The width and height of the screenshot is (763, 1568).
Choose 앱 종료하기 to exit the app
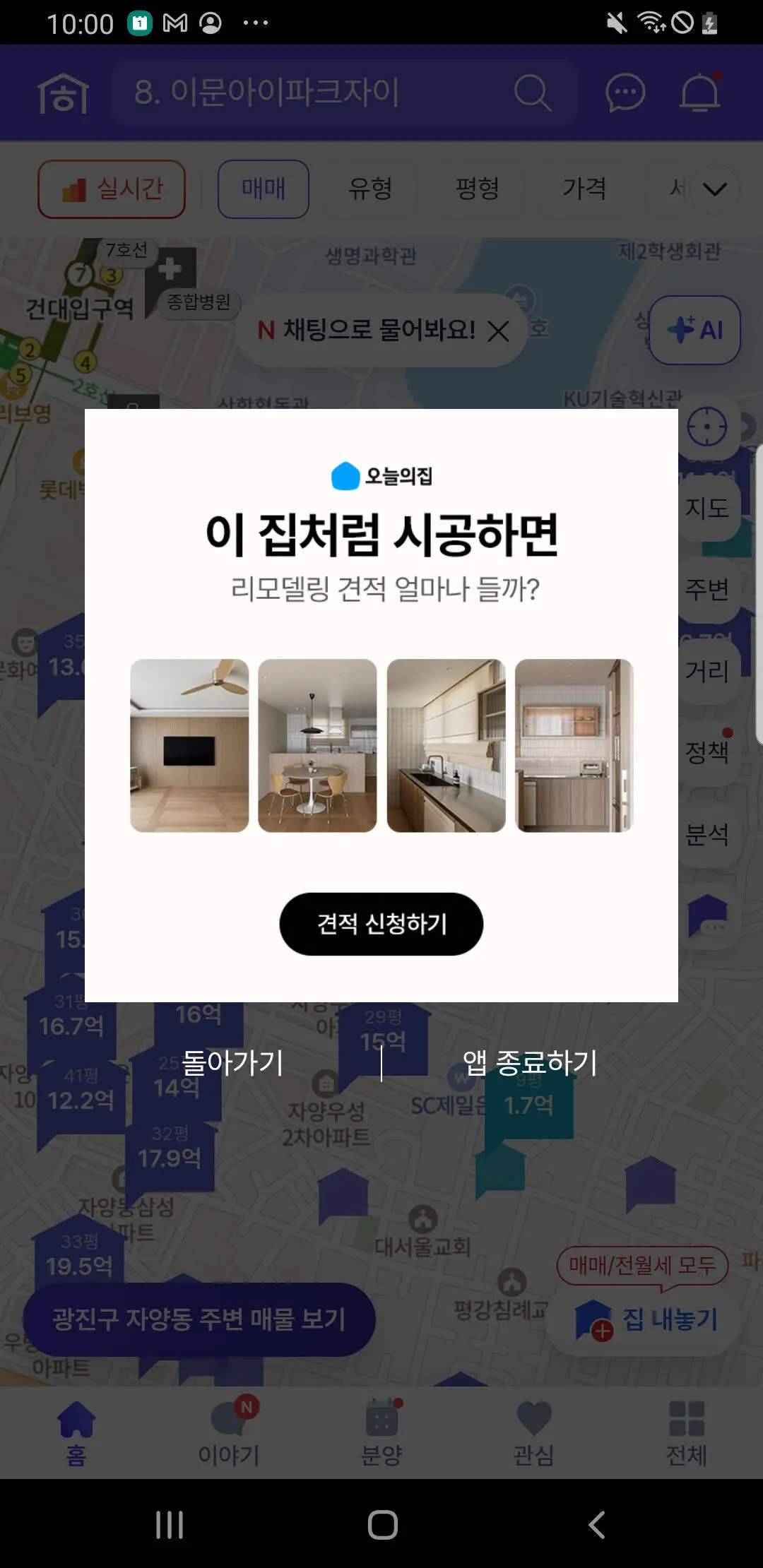[x=530, y=1062]
